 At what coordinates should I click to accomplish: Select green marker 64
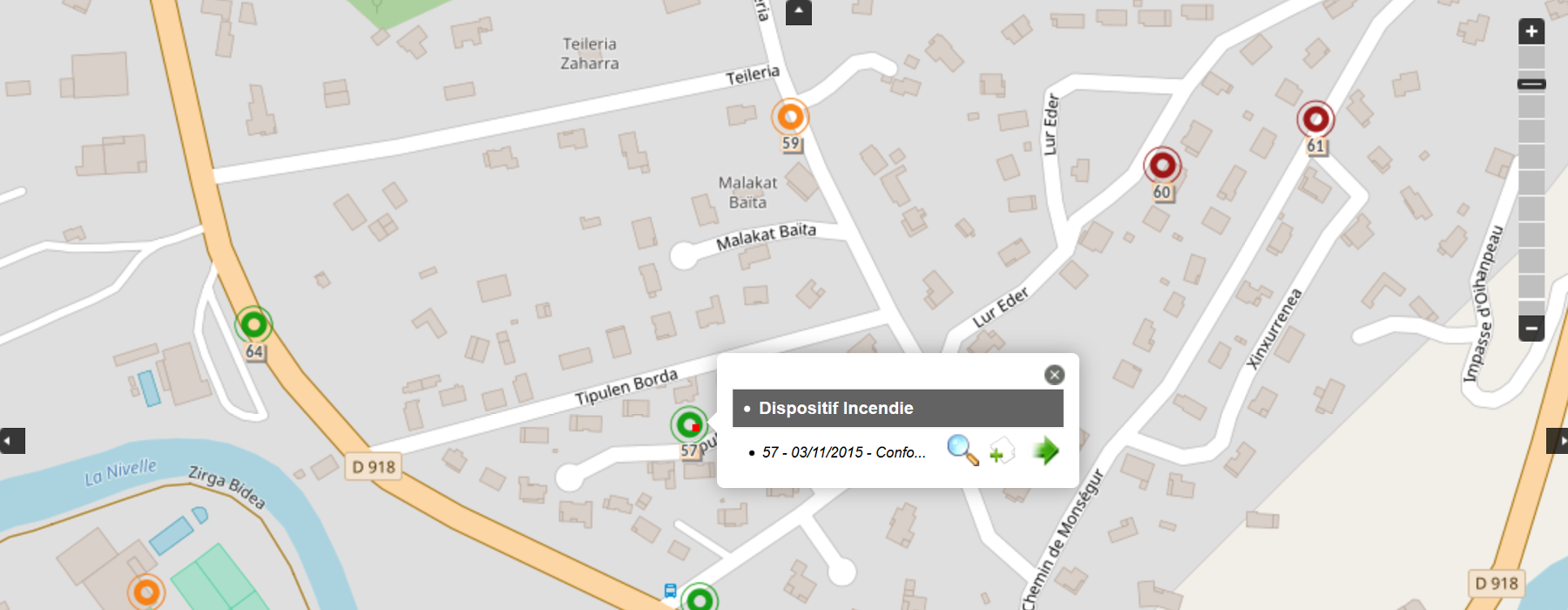tap(253, 325)
